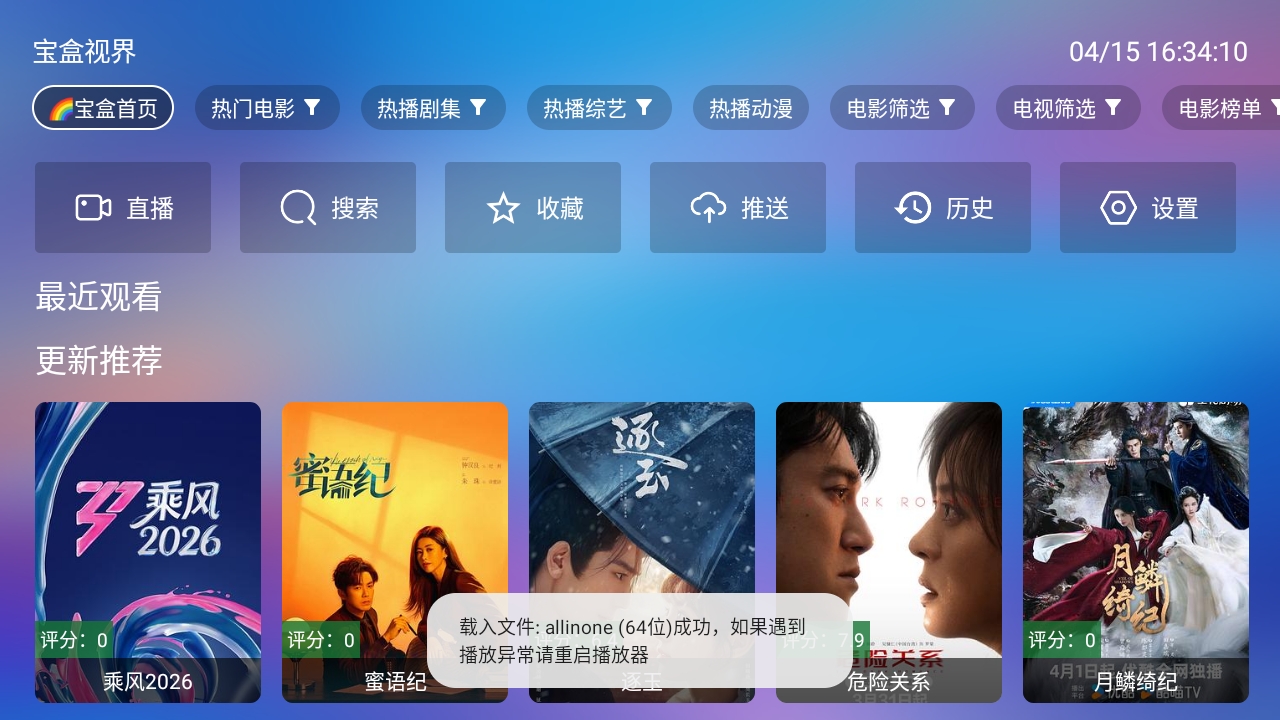Tap the 宝盒视界 app title
Viewport: 1280px width, 720px height.
pos(85,52)
